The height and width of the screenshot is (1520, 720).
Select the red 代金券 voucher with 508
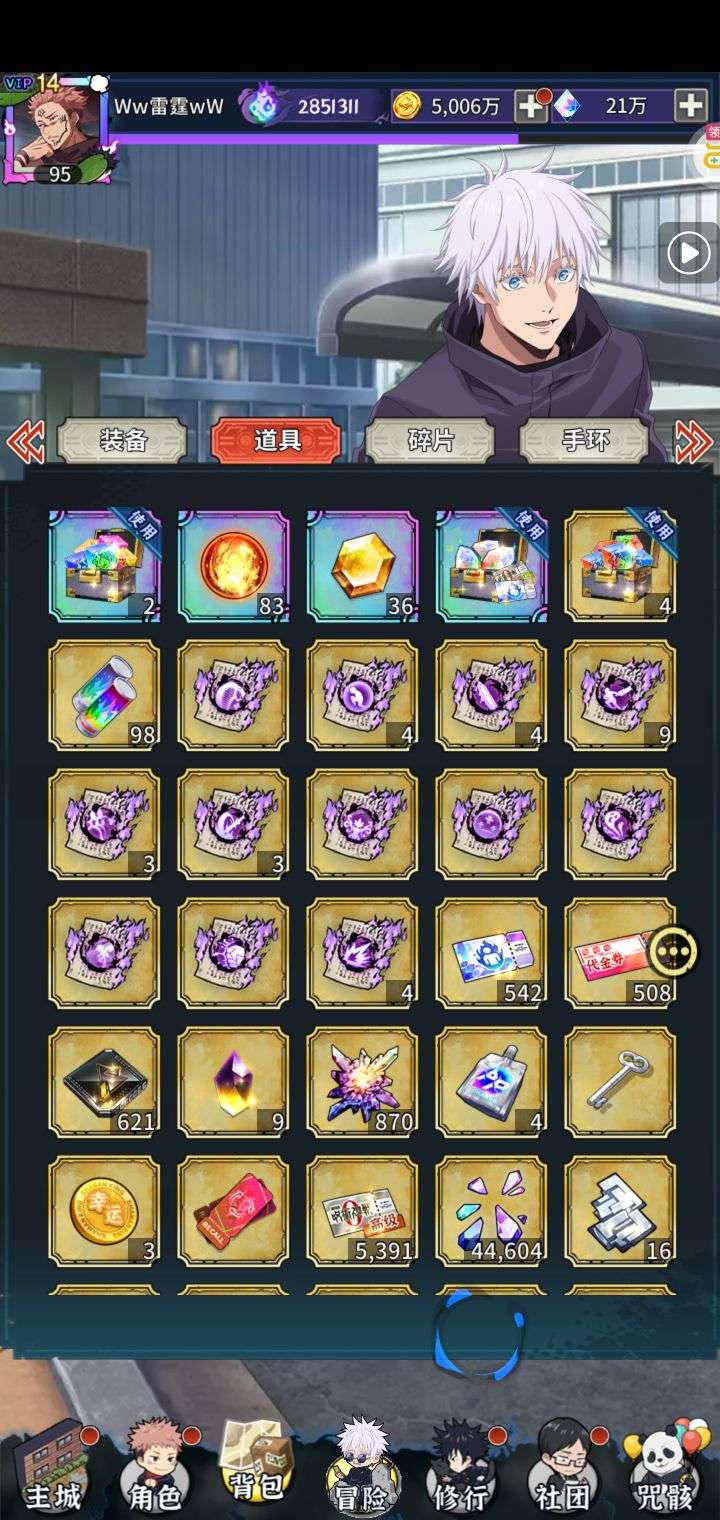click(x=620, y=953)
